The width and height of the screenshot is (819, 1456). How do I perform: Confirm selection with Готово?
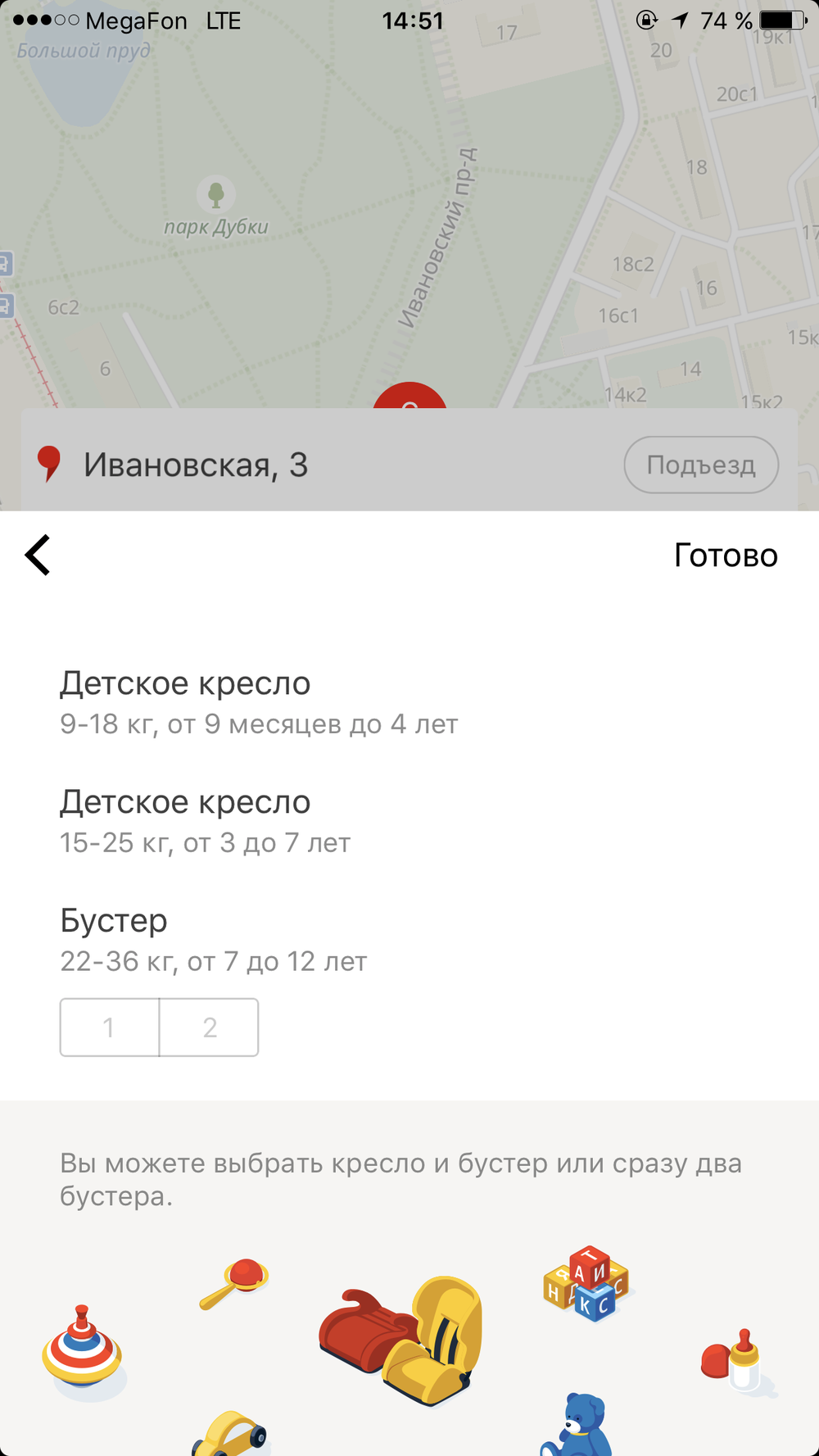tap(725, 556)
